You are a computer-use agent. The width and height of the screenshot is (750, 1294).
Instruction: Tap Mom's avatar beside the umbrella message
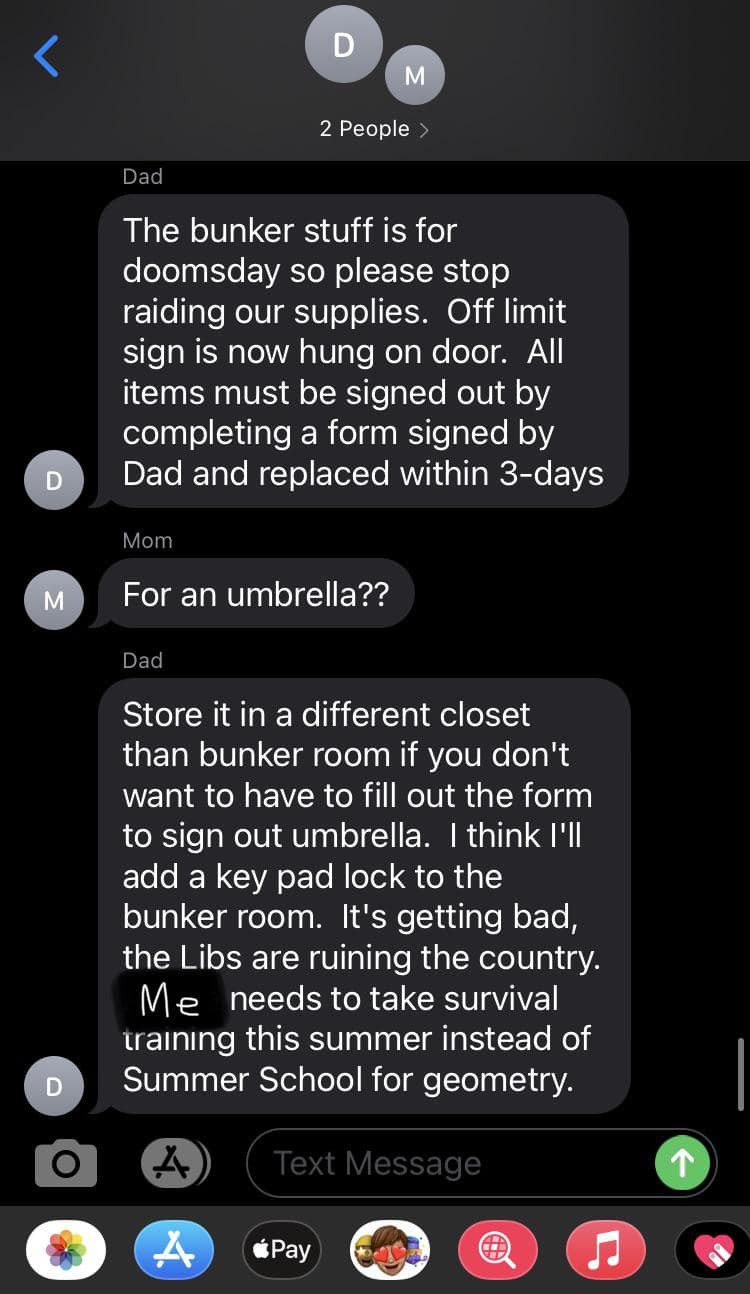(54, 600)
